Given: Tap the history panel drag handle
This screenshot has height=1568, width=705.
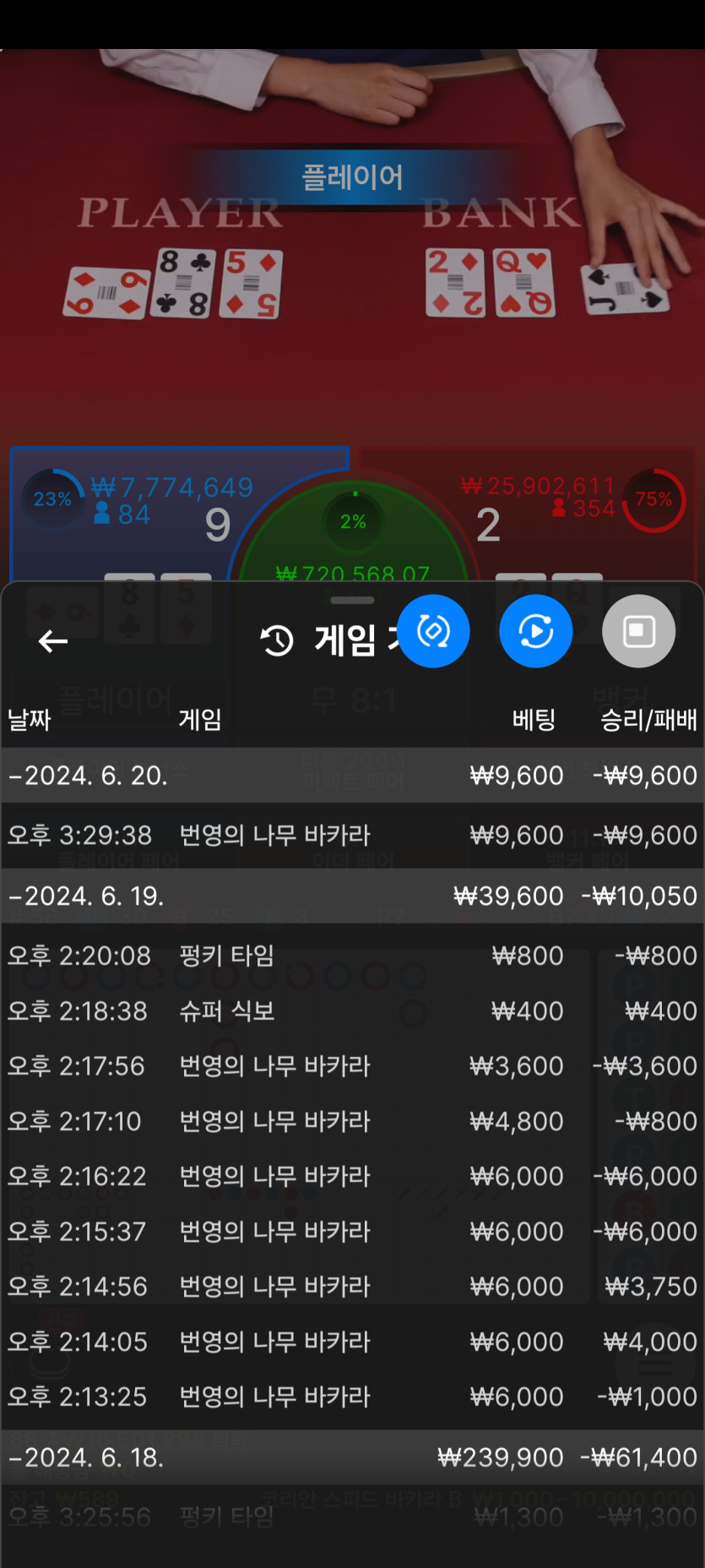Looking at the screenshot, I should pos(352,600).
